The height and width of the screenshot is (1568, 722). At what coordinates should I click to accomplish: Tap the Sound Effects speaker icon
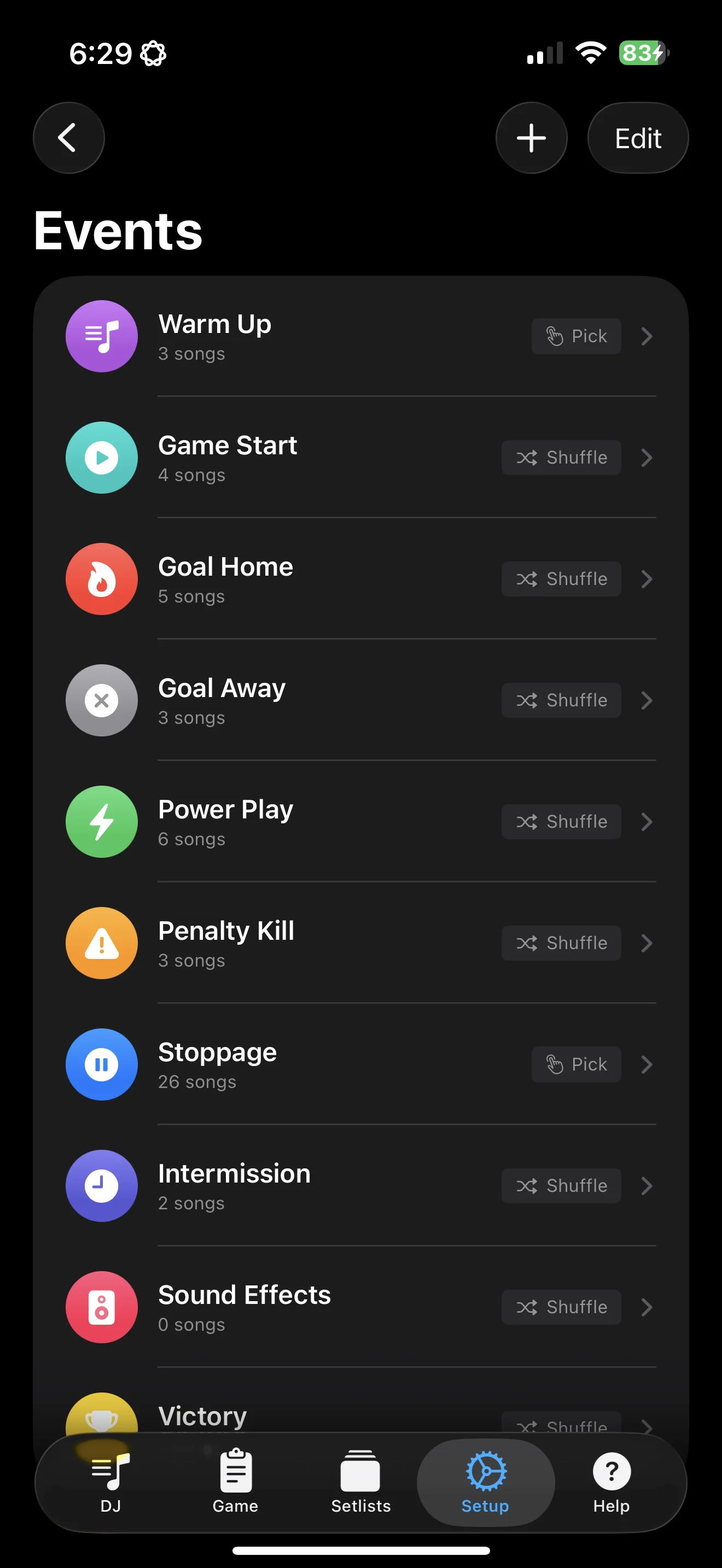101,1307
